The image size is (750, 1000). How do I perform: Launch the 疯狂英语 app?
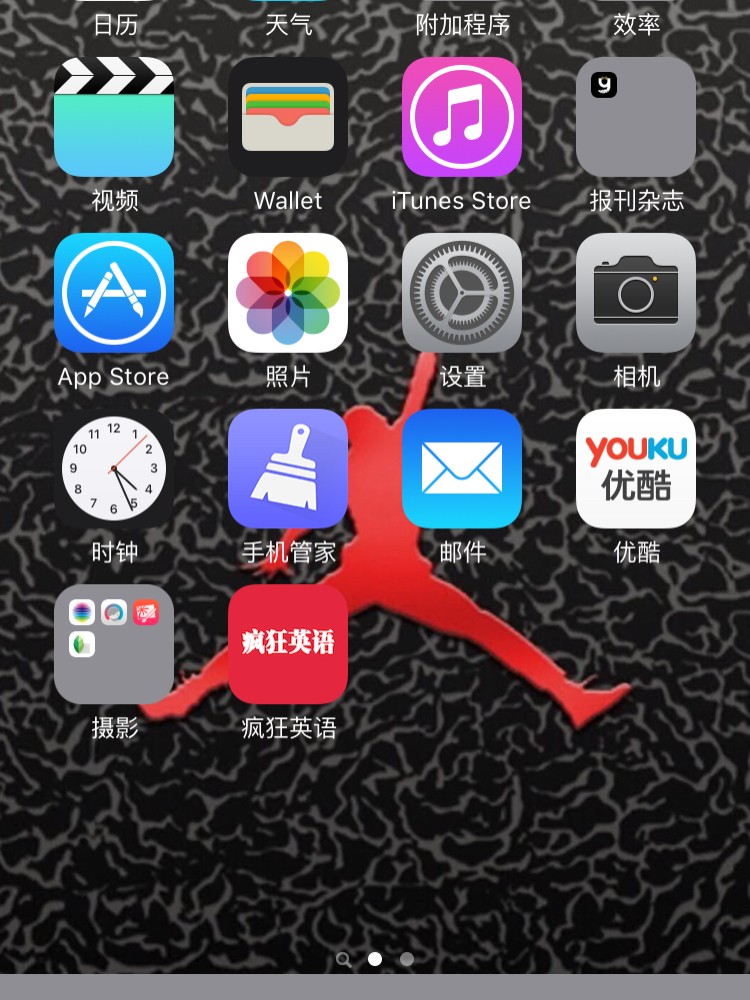288,644
